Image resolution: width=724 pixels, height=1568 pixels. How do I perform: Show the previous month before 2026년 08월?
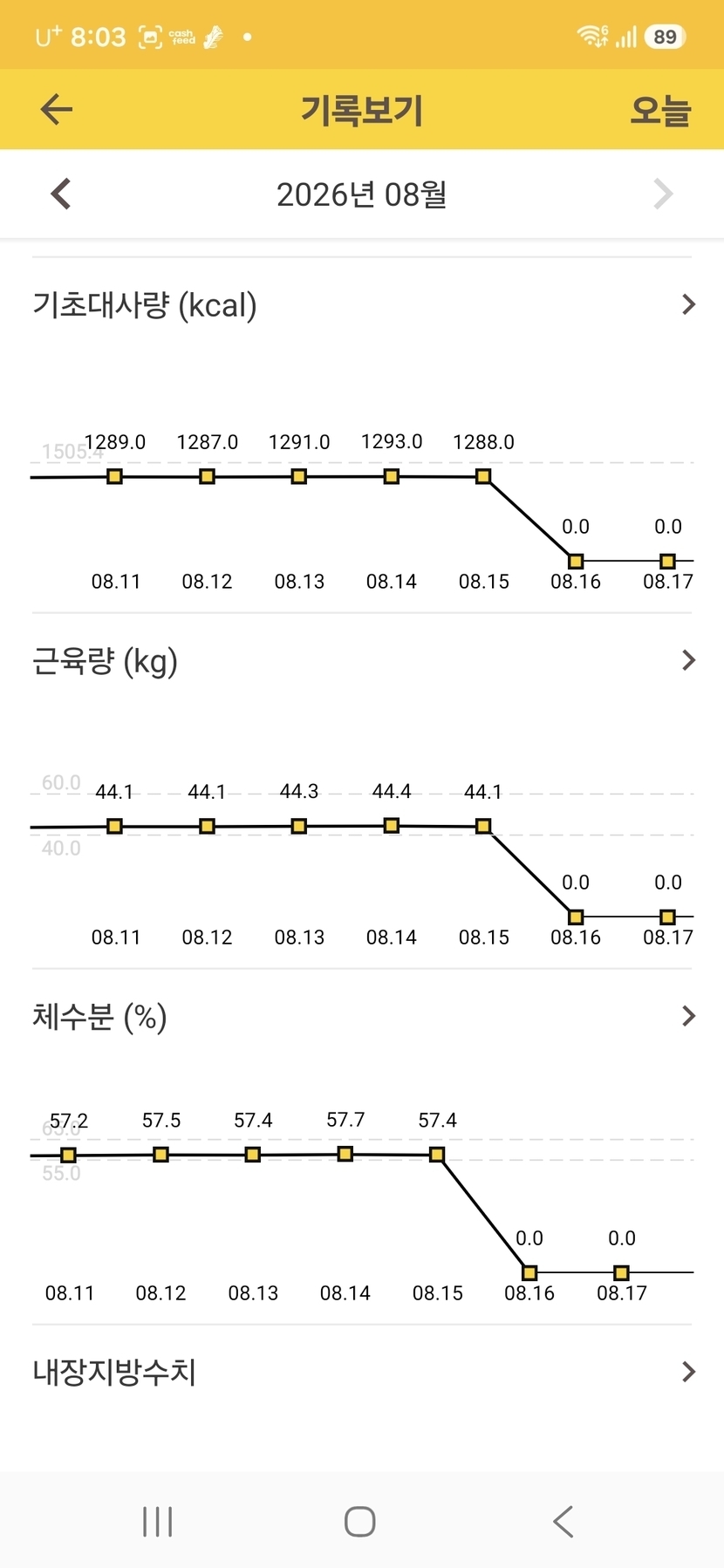click(61, 194)
